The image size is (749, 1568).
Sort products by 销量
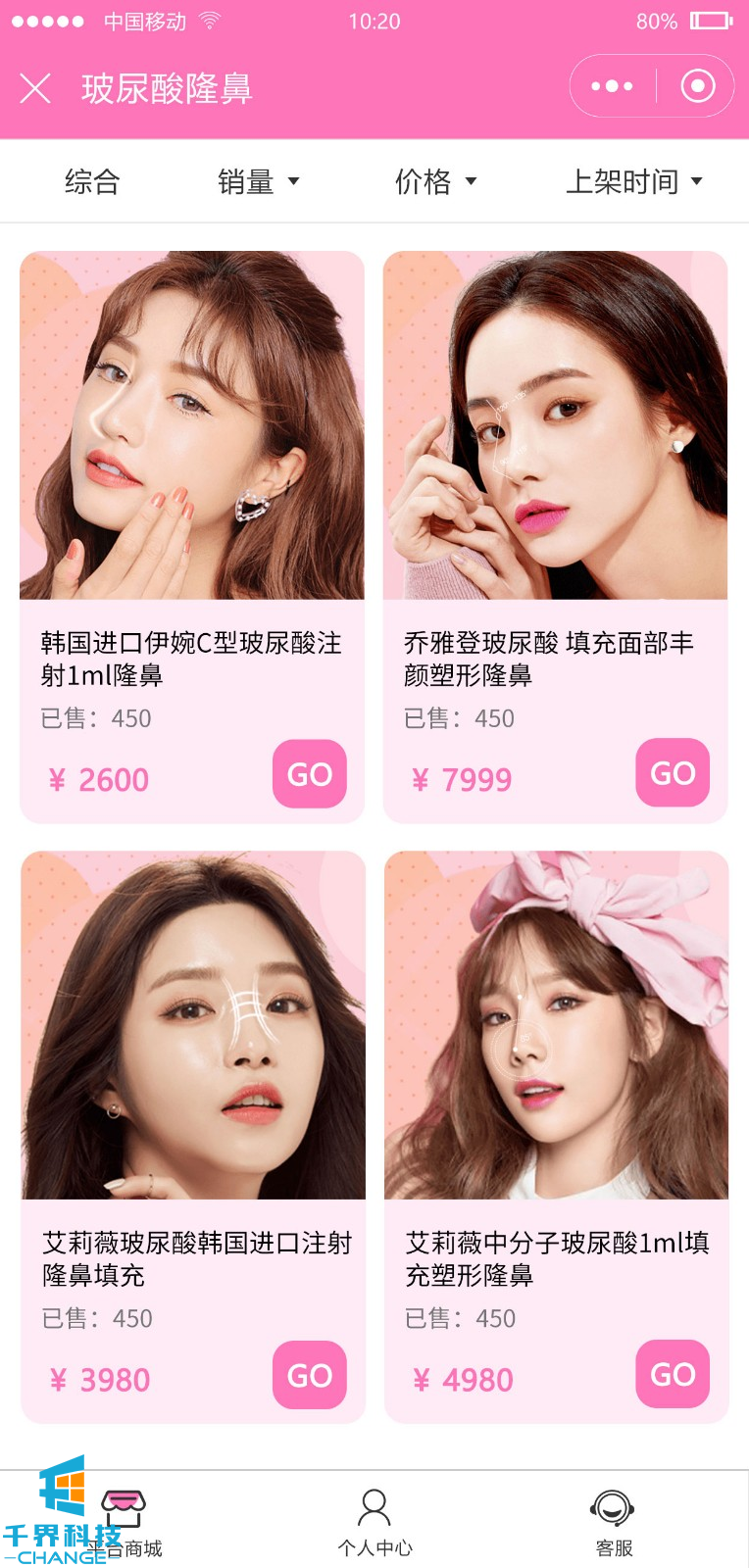[x=258, y=181]
